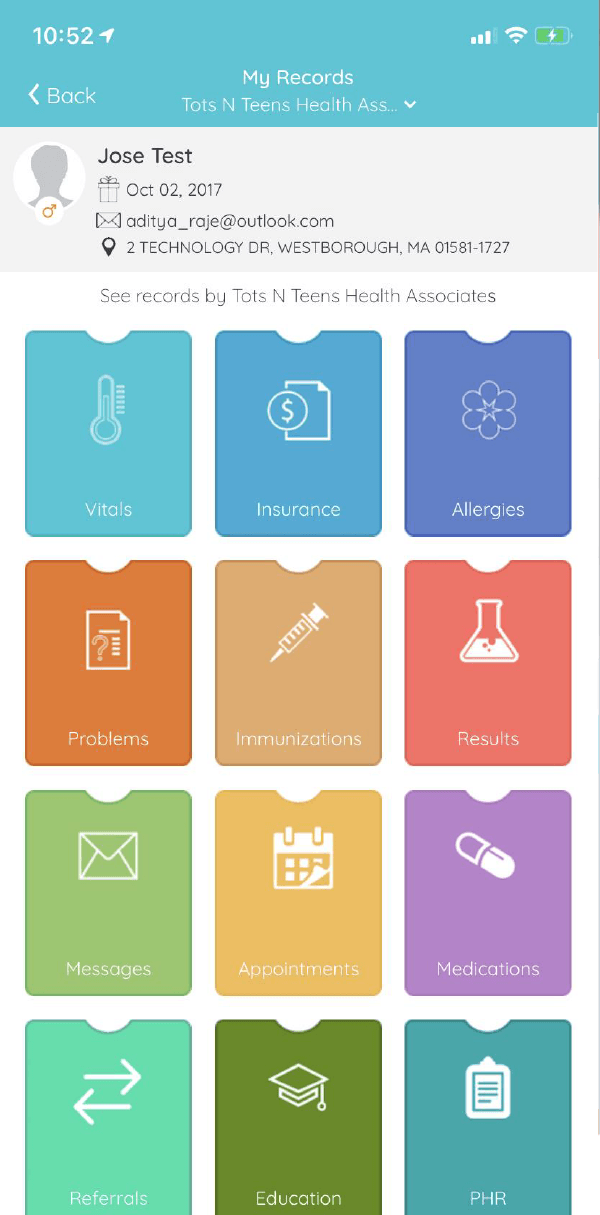This screenshot has height=1215, width=600.
Task: Expand the Tots N Teens practice dropdown
Action: point(299,104)
